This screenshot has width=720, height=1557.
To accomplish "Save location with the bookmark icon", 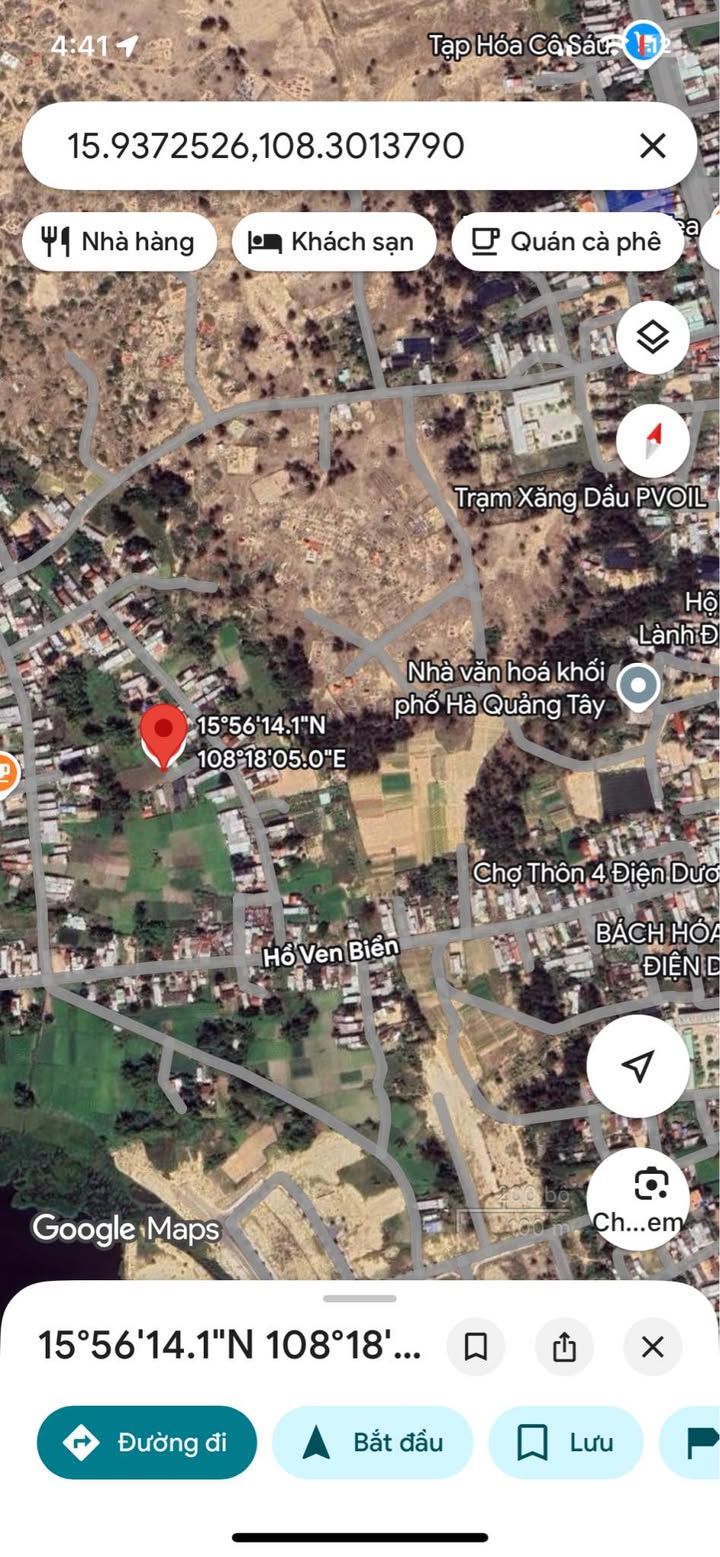I will pos(476,1347).
